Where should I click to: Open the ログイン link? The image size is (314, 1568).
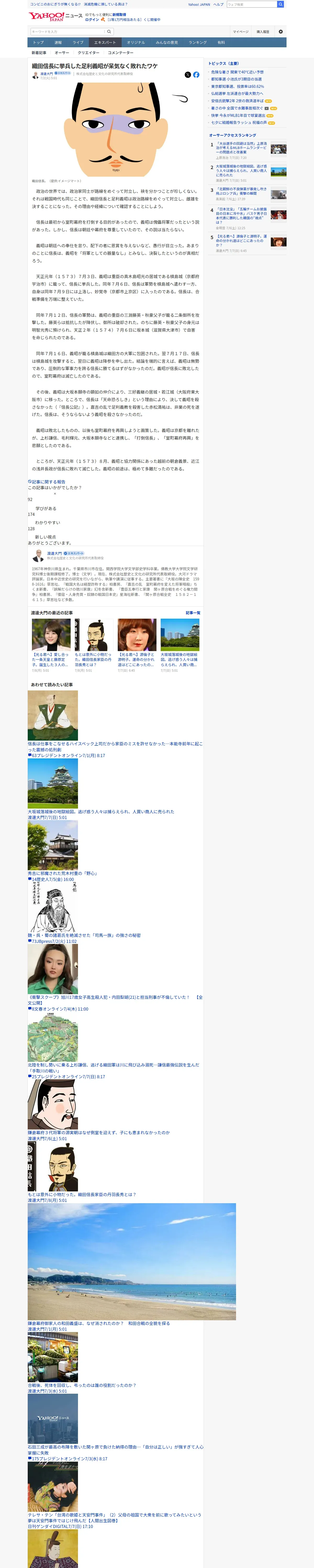pos(92,20)
